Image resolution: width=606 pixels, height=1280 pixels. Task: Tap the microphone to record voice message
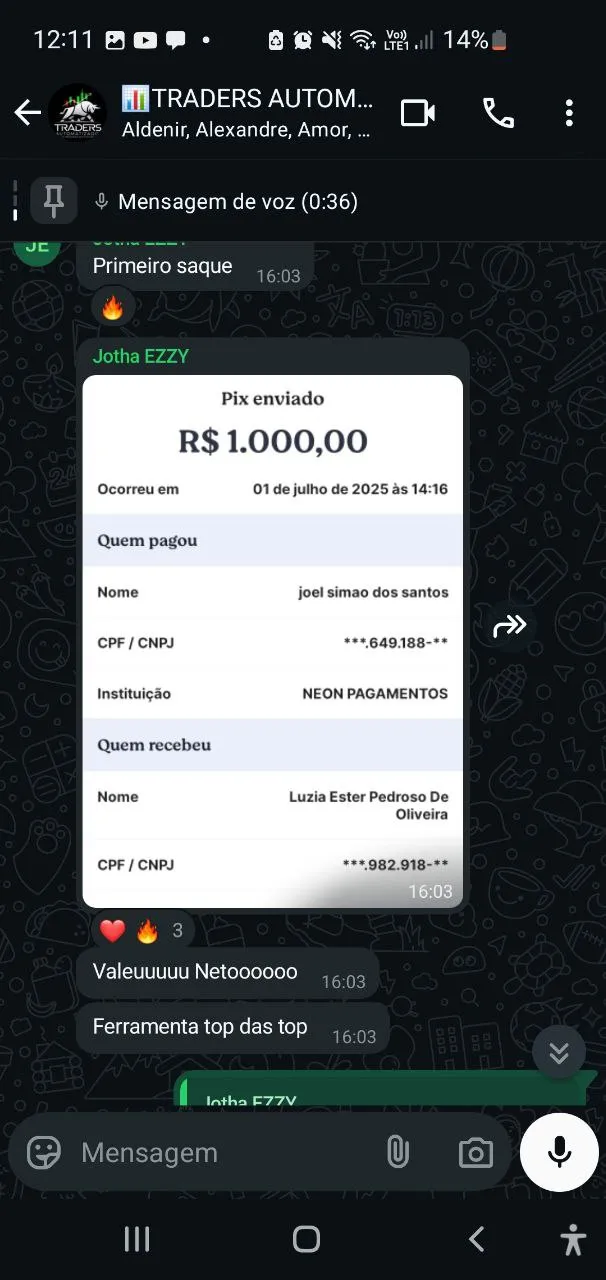(x=559, y=1152)
